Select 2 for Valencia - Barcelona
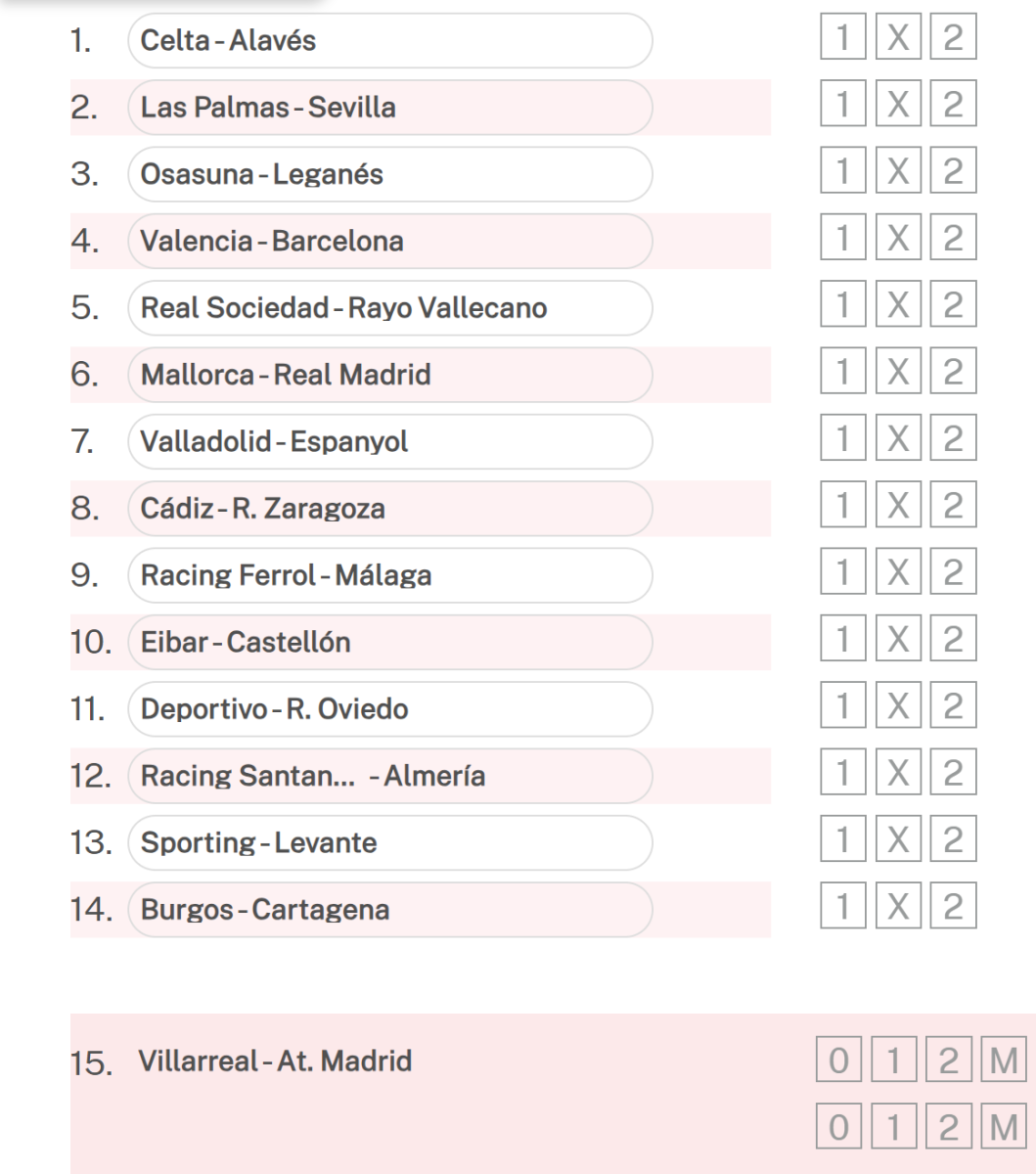Image resolution: width=1036 pixels, height=1174 pixels. [953, 240]
